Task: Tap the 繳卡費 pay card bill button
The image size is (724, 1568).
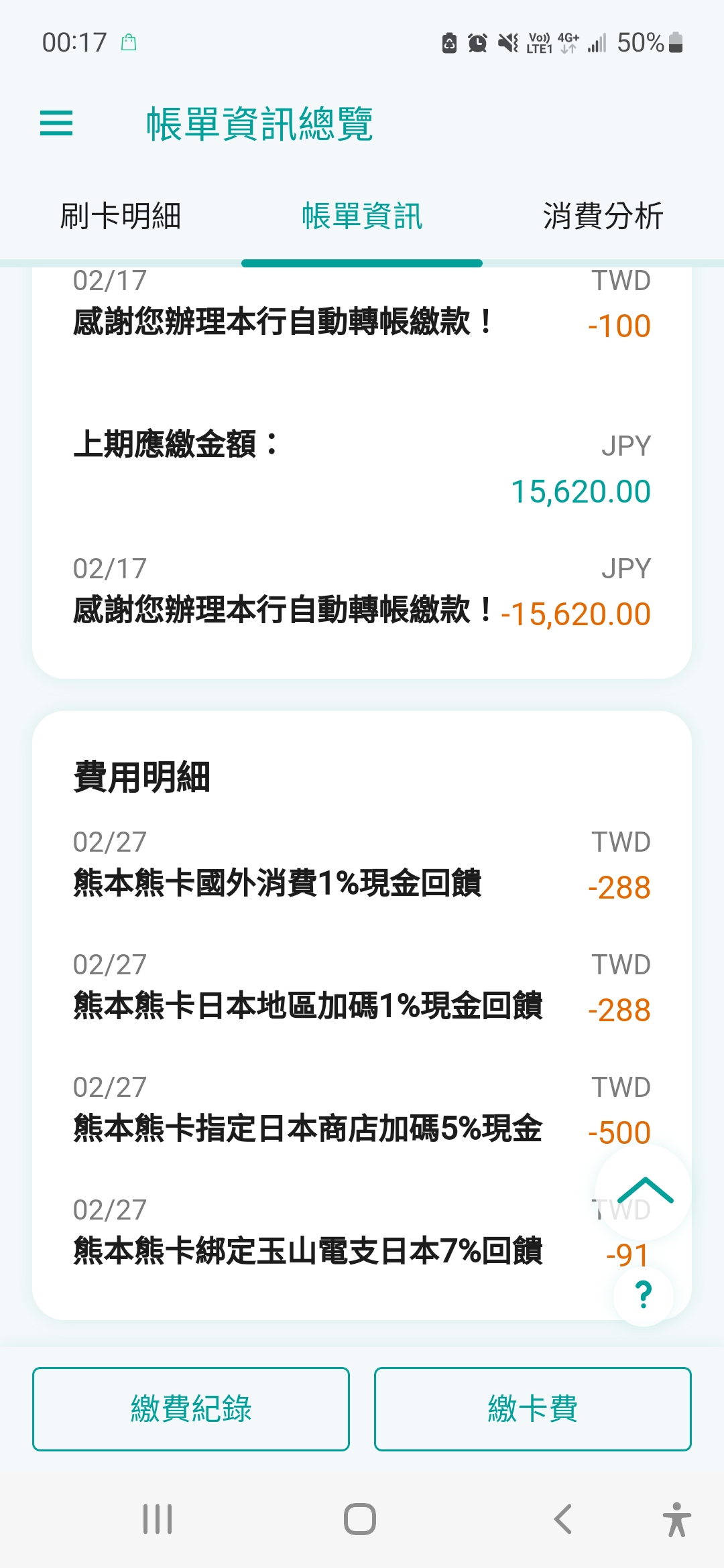Action: (x=533, y=1409)
